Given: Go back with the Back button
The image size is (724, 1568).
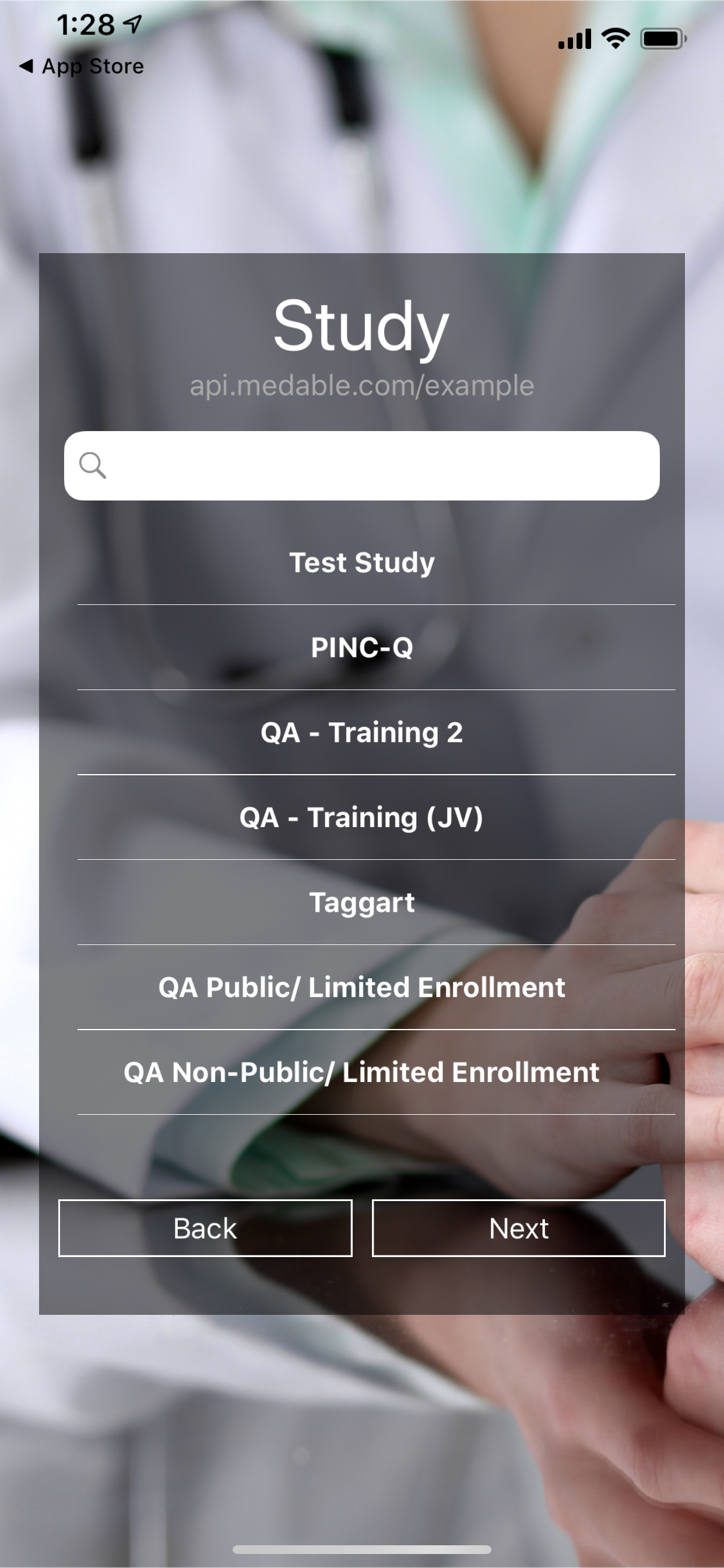Looking at the screenshot, I should (x=205, y=1228).
